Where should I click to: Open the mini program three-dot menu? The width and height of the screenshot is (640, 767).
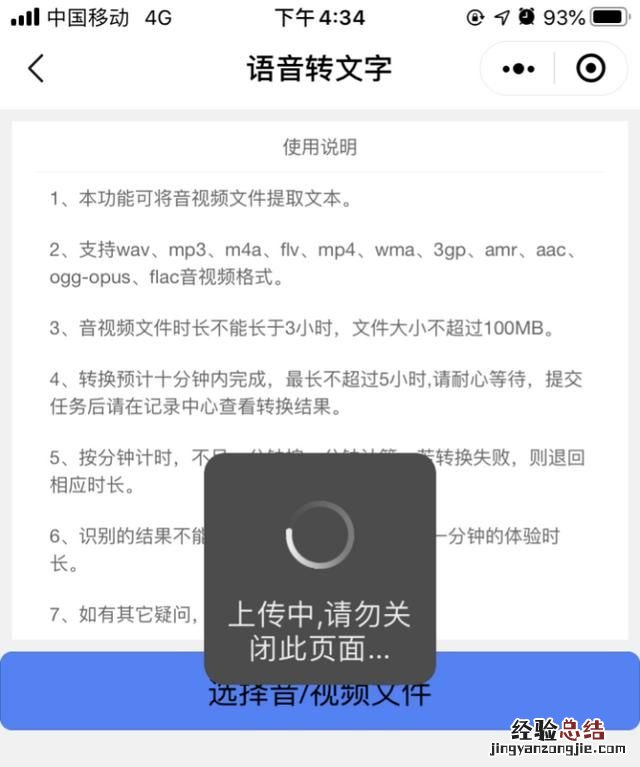coord(518,68)
